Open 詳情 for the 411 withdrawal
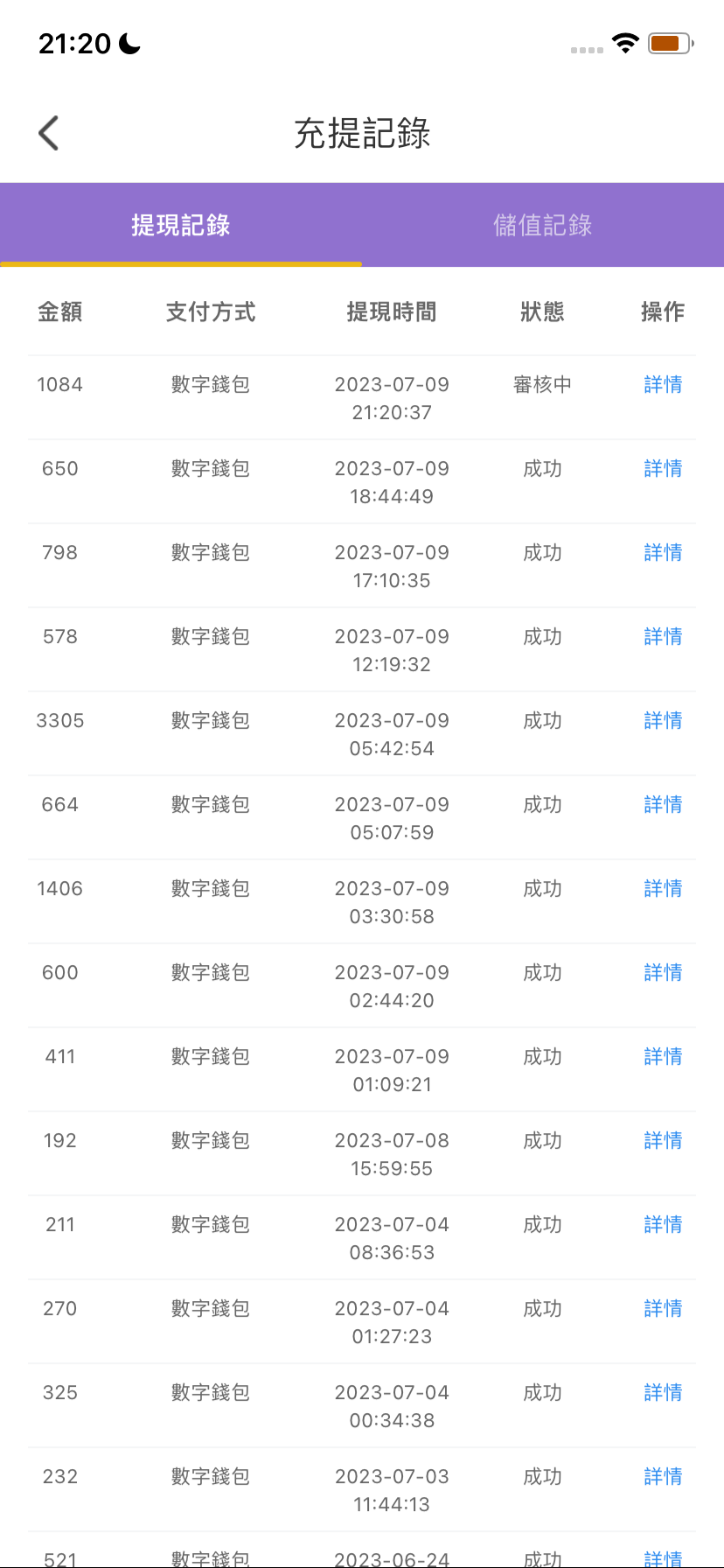Screen dimensions: 724x1568 pos(663,1056)
